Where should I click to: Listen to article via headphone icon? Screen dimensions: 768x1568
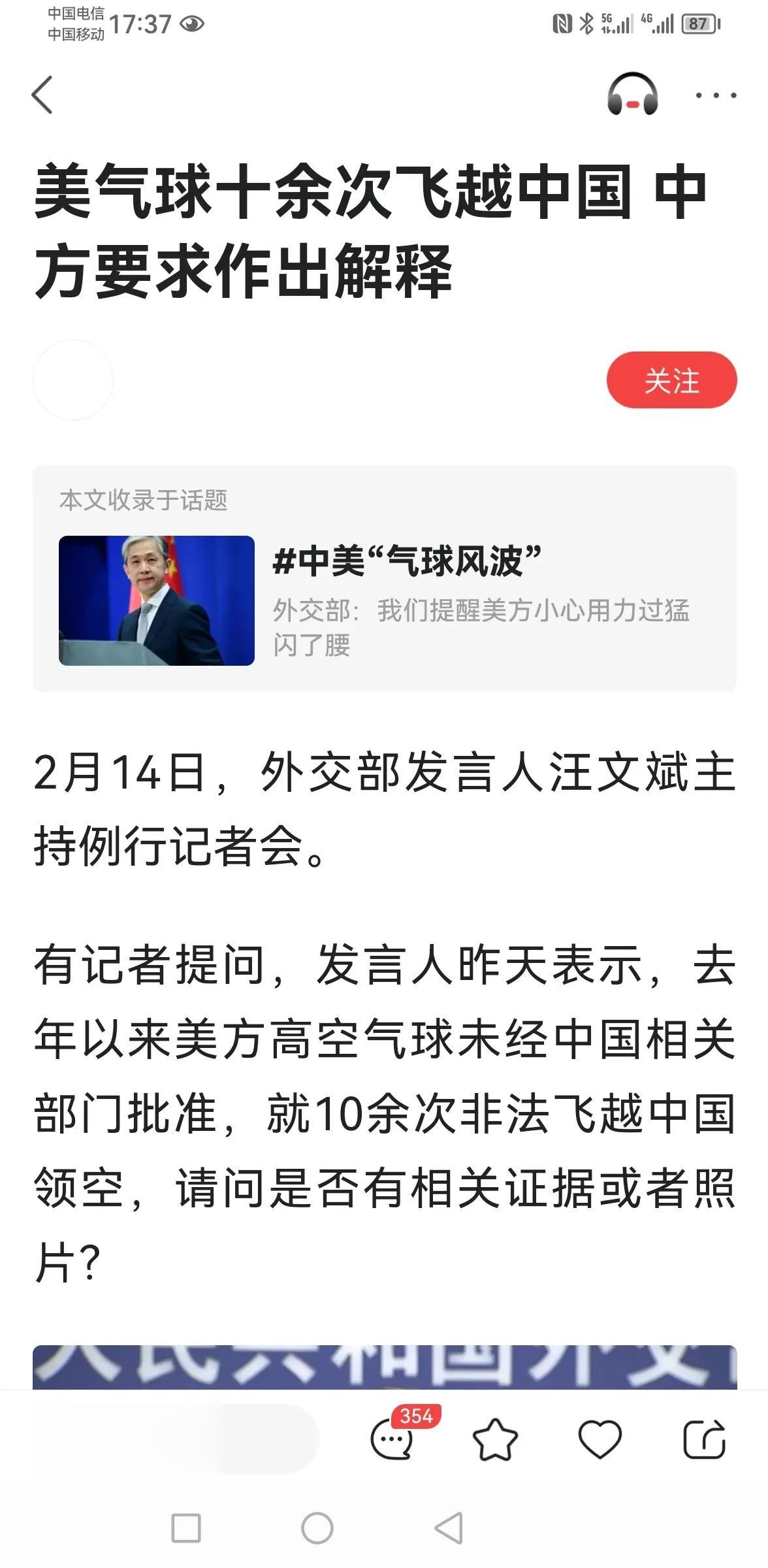click(x=632, y=95)
